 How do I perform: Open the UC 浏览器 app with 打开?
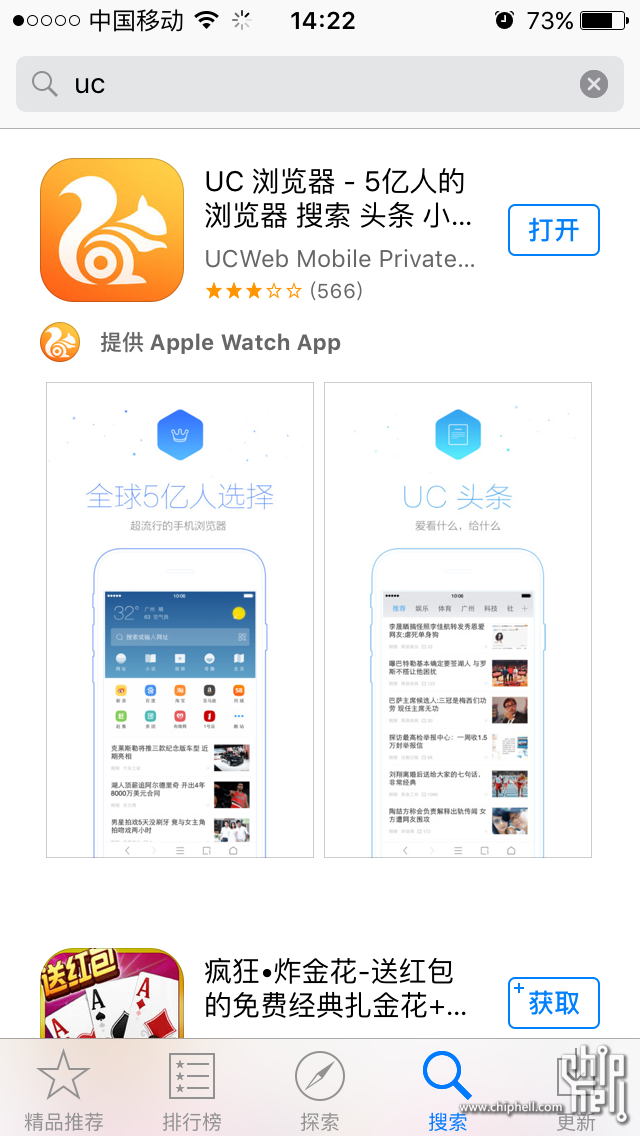553,230
